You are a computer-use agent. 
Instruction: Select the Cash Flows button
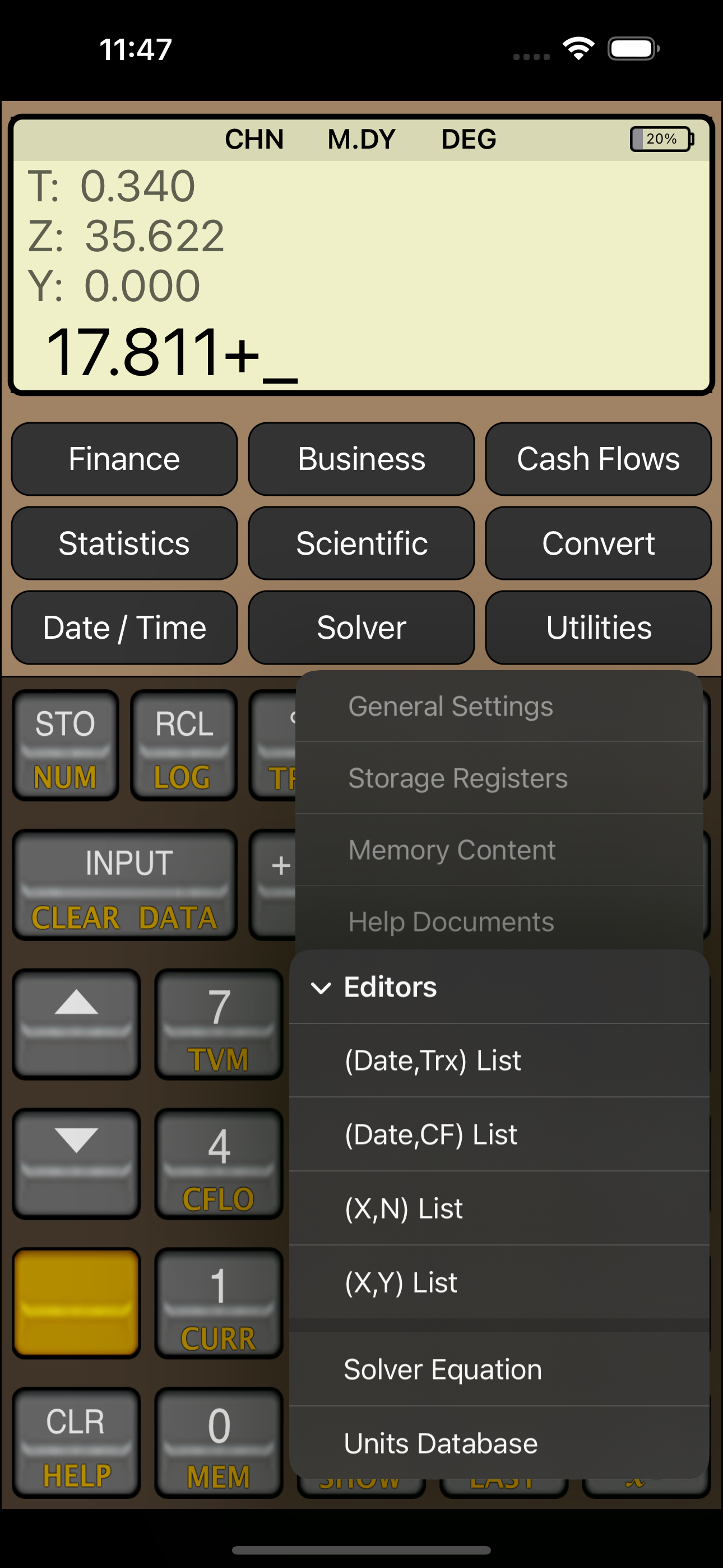pos(598,459)
